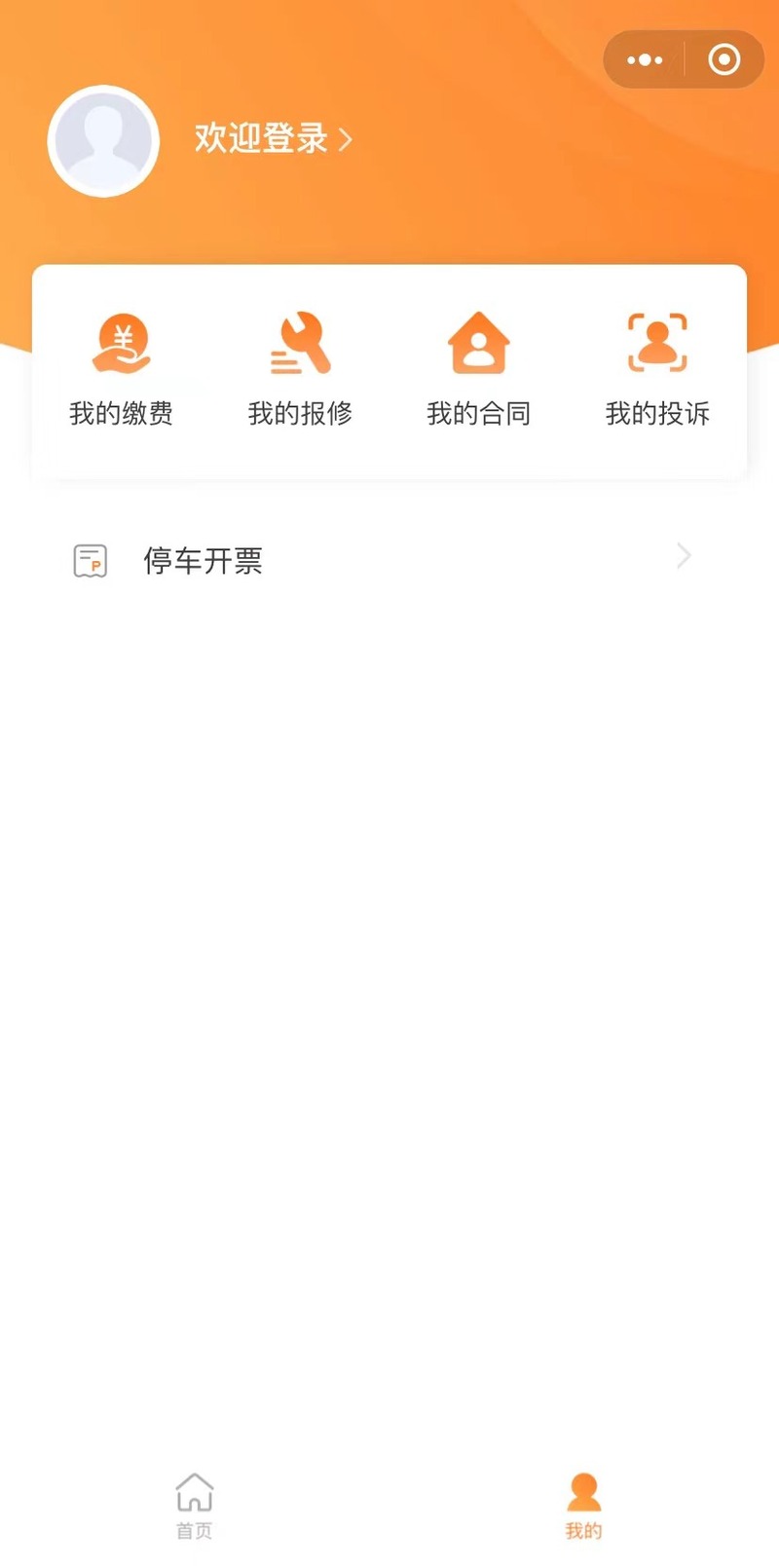Close the mini program via circle icon

pyautogui.click(x=723, y=60)
